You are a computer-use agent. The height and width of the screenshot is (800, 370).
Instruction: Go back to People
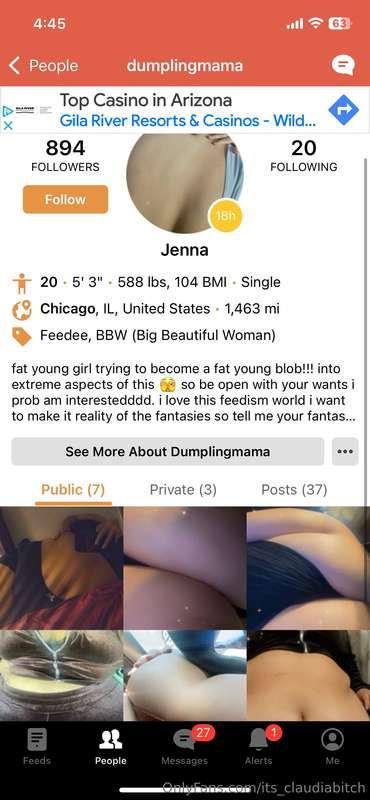pyautogui.click(x=43, y=66)
